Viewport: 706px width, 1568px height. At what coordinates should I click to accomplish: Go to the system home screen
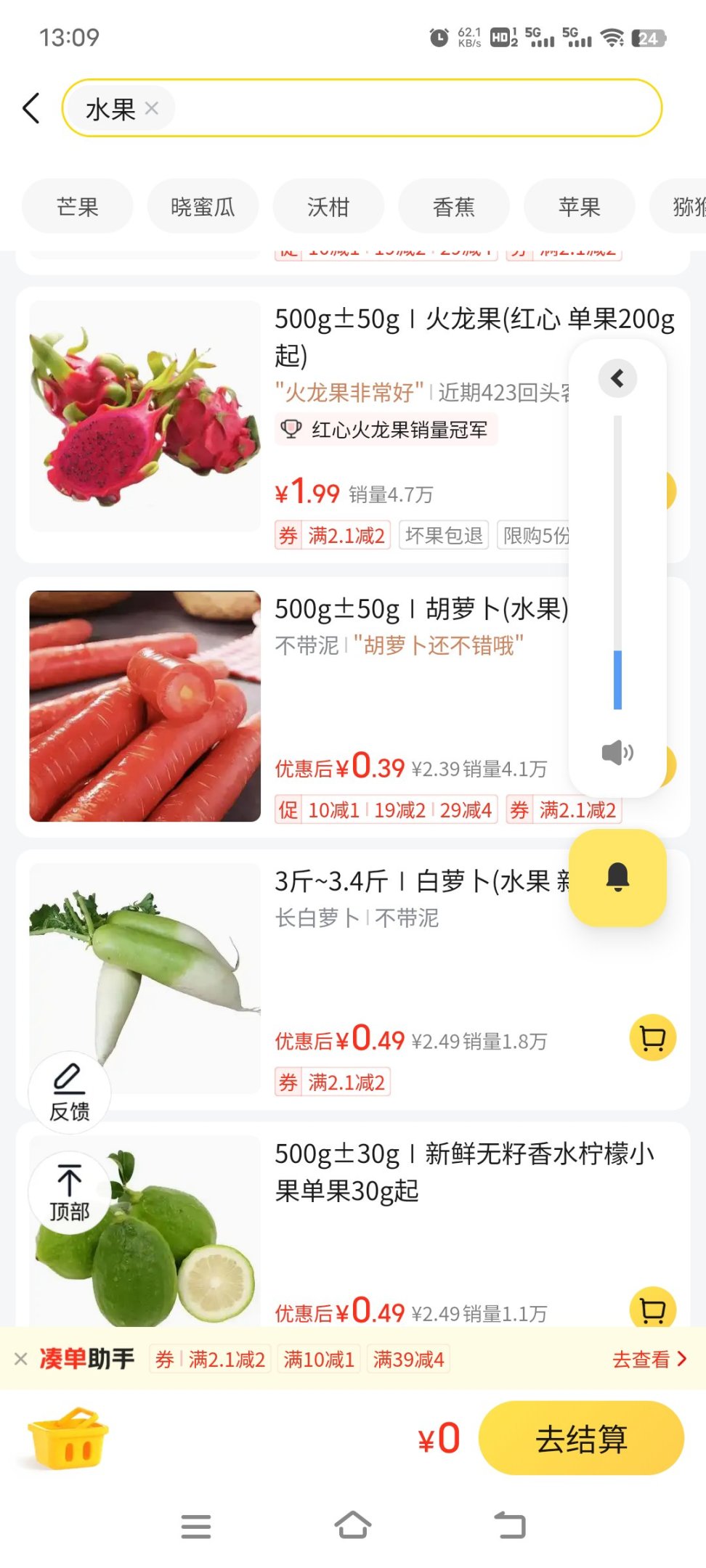353,1525
